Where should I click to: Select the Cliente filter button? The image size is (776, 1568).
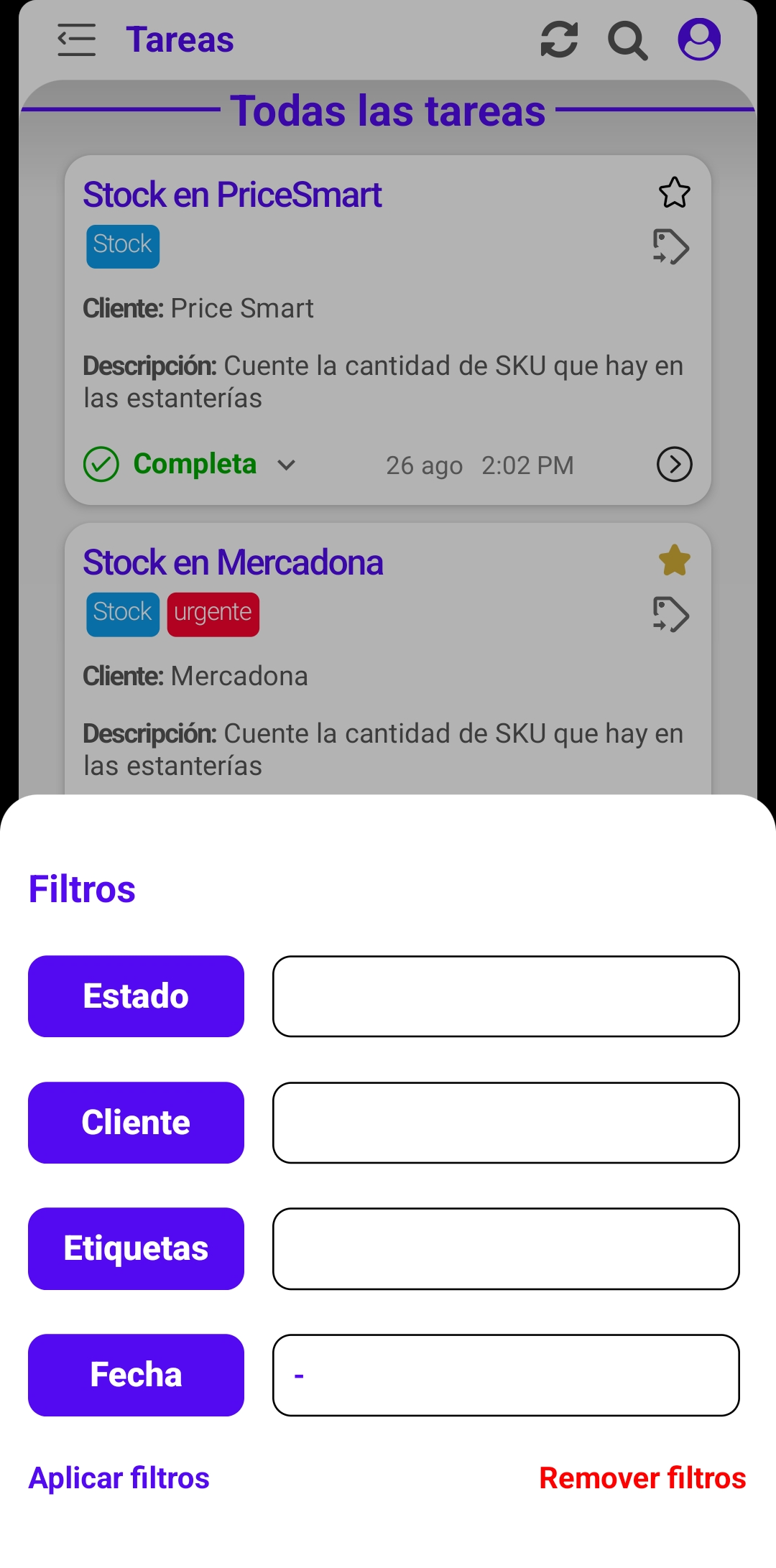click(x=136, y=1122)
